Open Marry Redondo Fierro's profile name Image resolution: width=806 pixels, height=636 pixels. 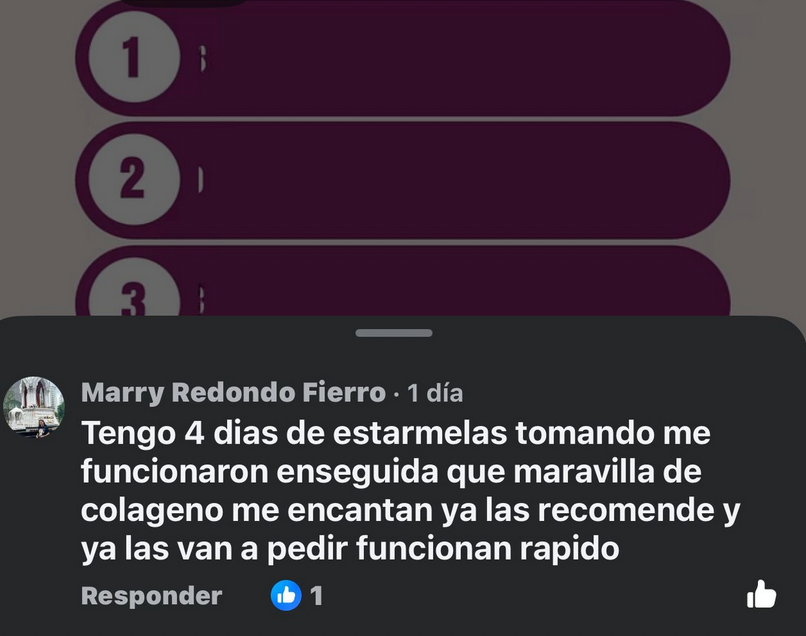pos(232,393)
